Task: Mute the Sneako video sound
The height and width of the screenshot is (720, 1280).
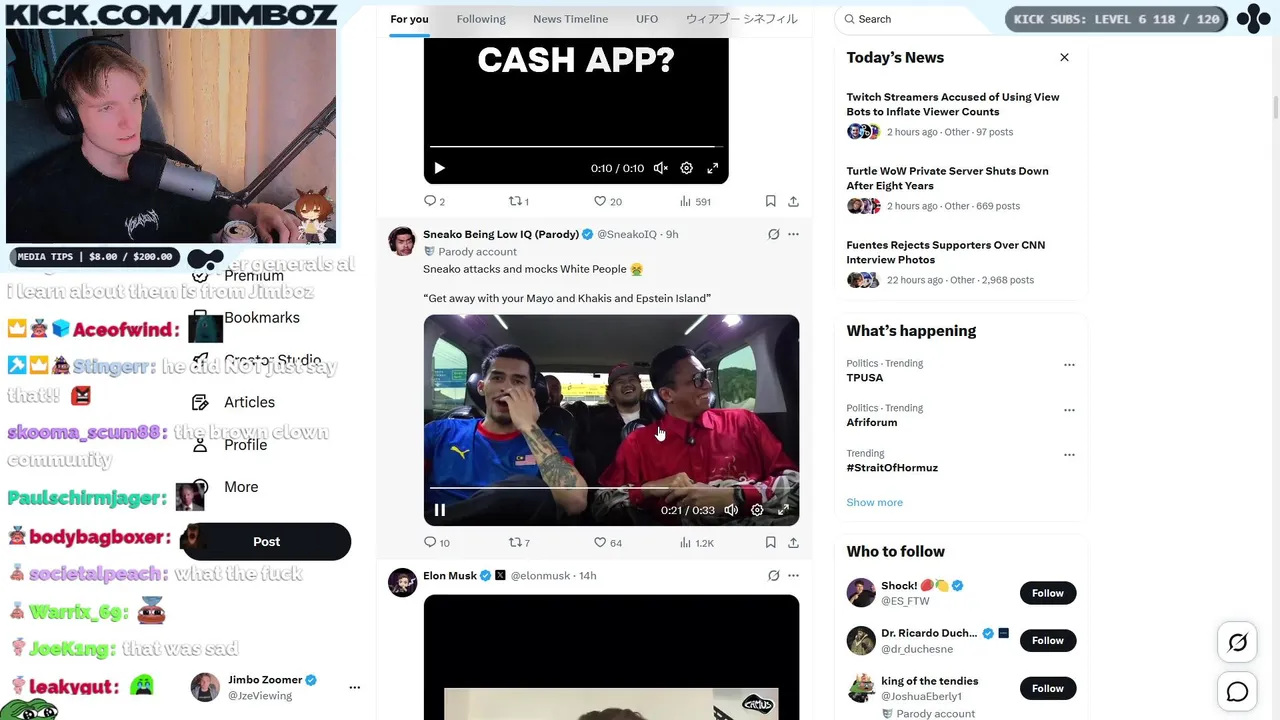Action: click(731, 510)
